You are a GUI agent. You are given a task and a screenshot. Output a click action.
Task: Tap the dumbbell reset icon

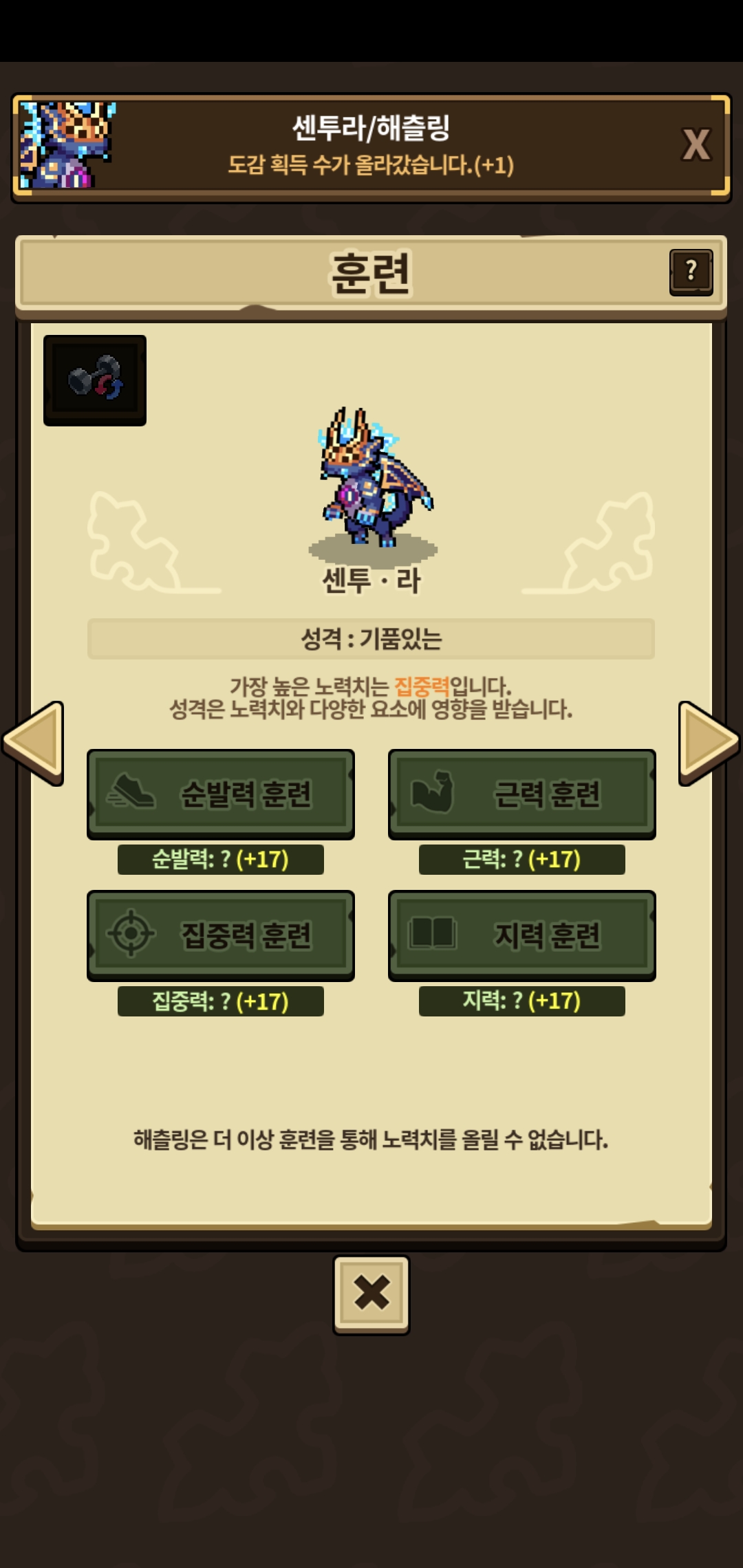(95, 380)
